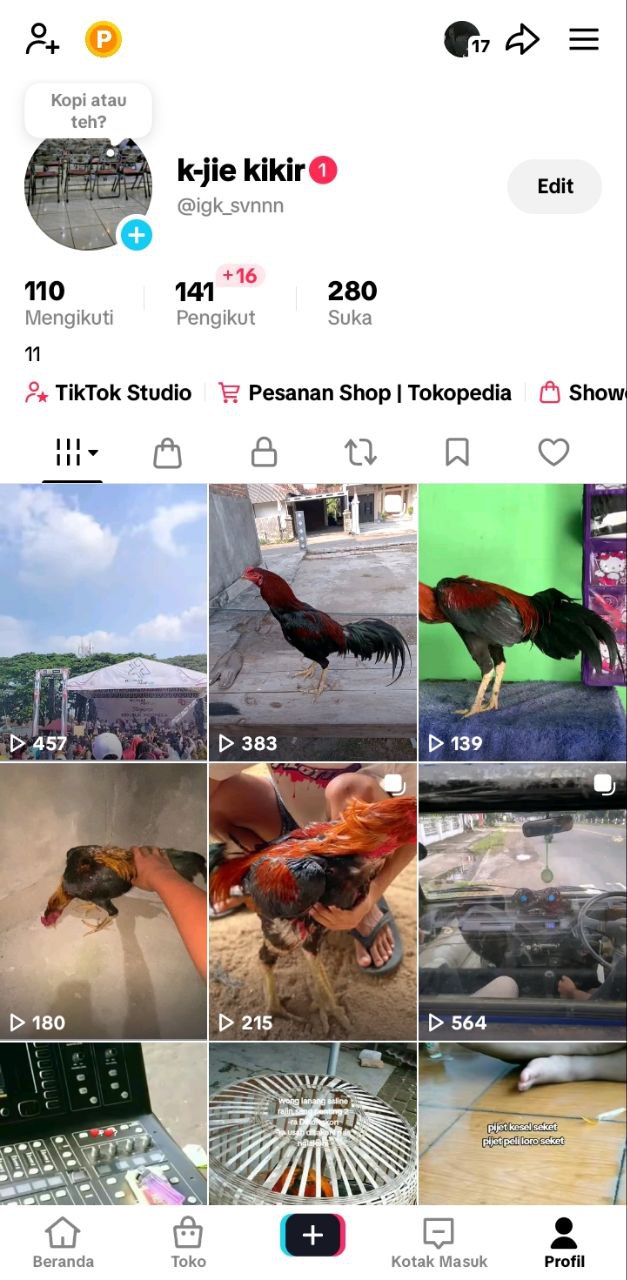
Task: Open the video with 564 views
Action: tap(522, 901)
